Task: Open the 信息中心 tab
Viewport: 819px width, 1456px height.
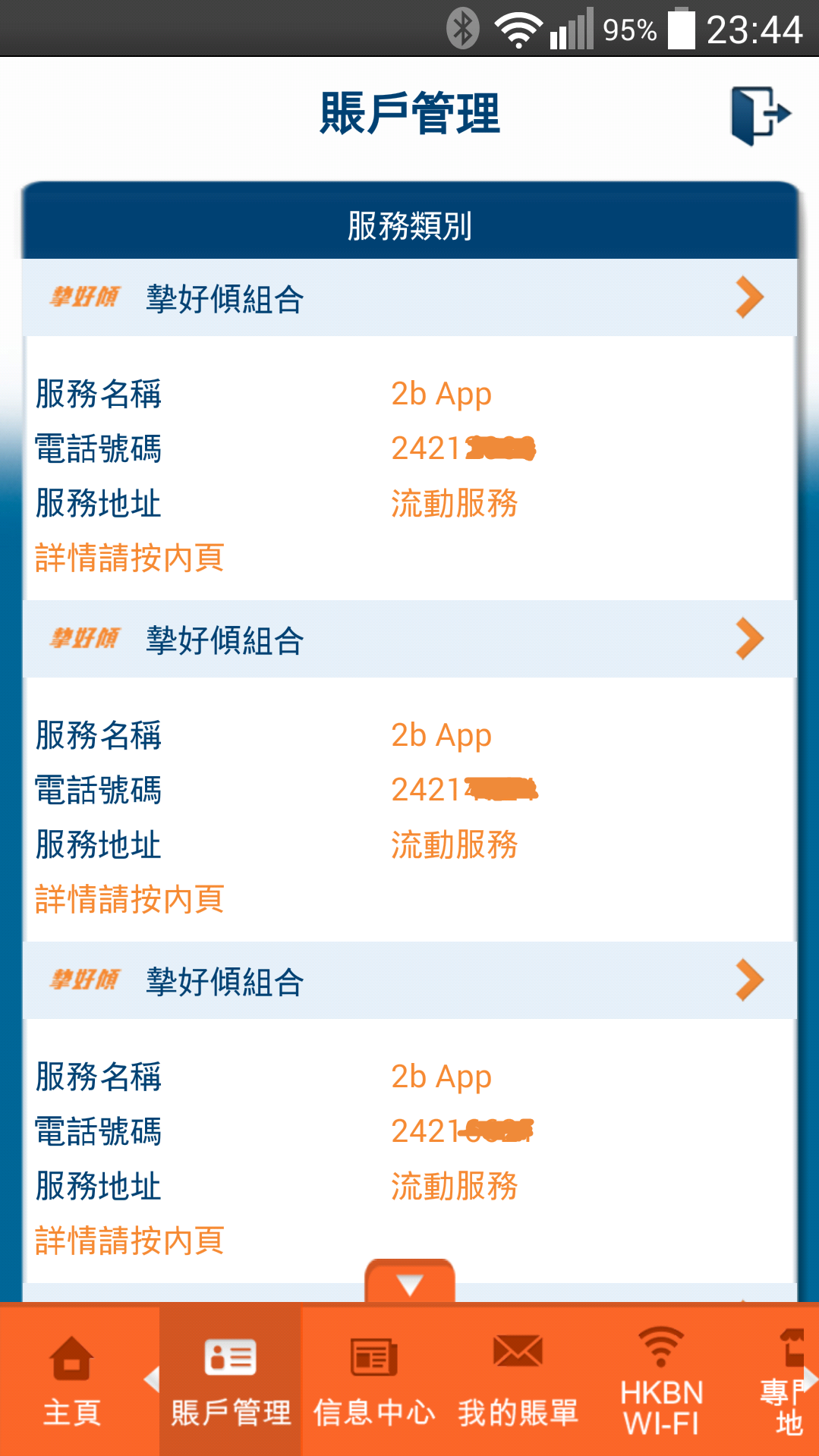Action: click(x=373, y=1381)
